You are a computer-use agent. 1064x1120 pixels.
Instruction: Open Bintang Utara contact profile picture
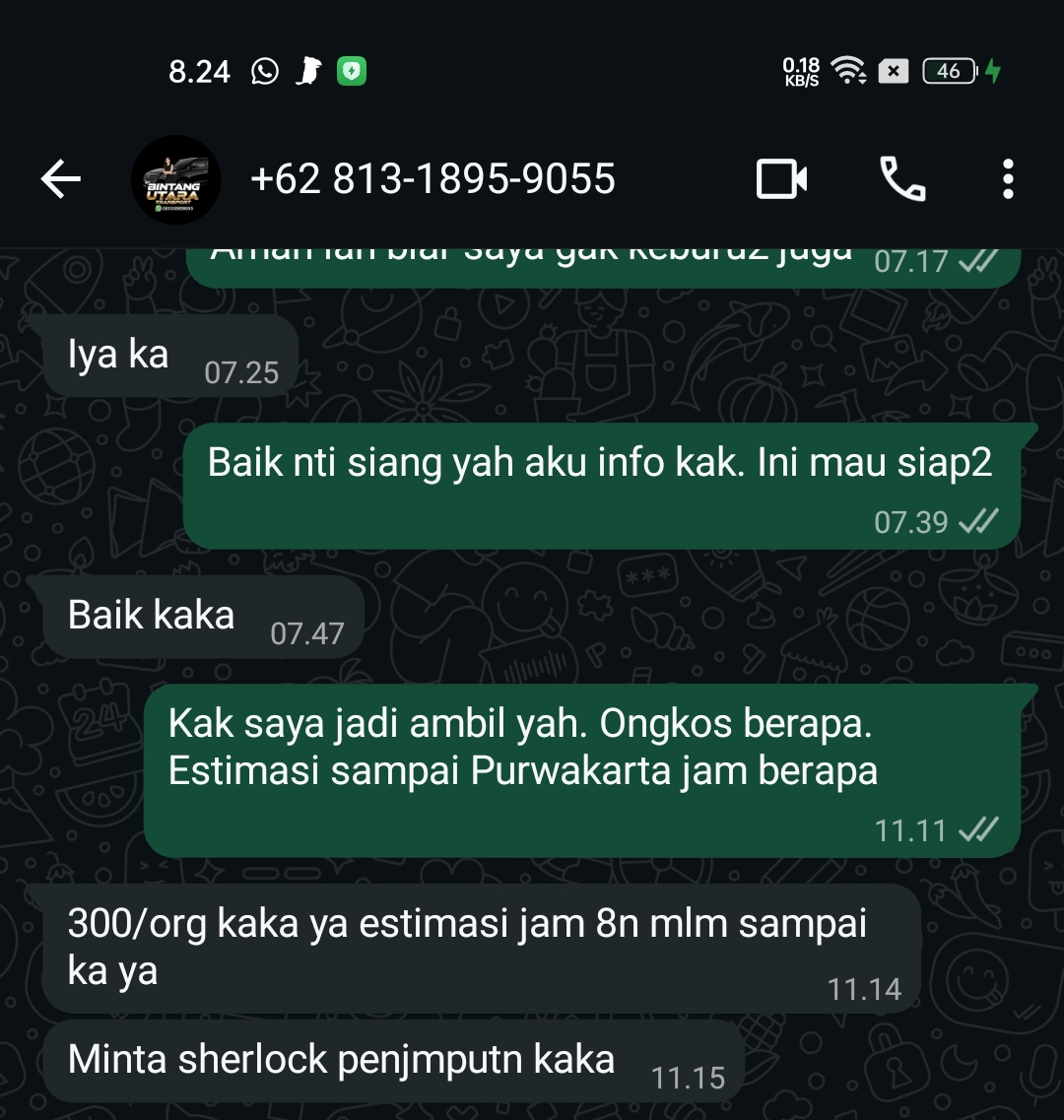tap(175, 179)
